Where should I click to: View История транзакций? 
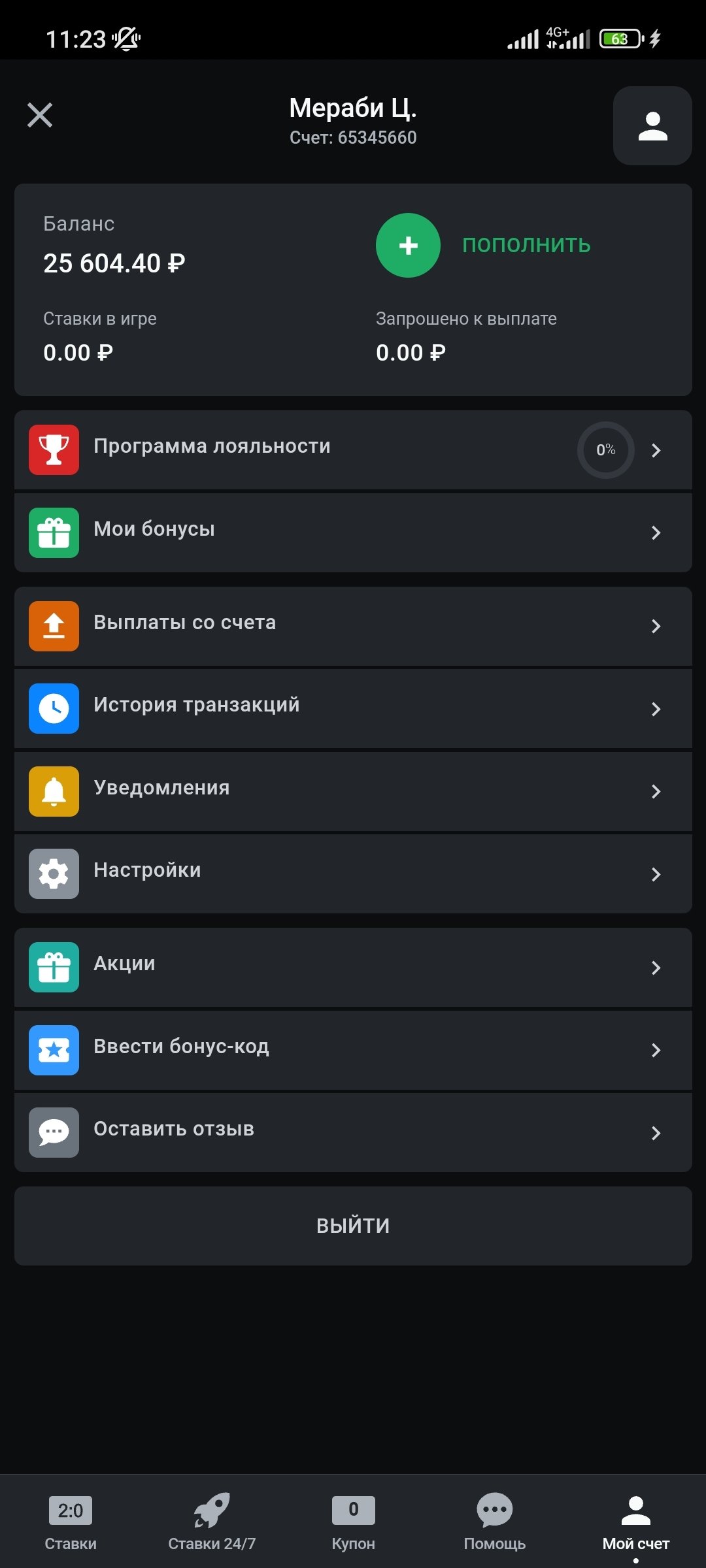pyautogui.click(x=353, y=708)
